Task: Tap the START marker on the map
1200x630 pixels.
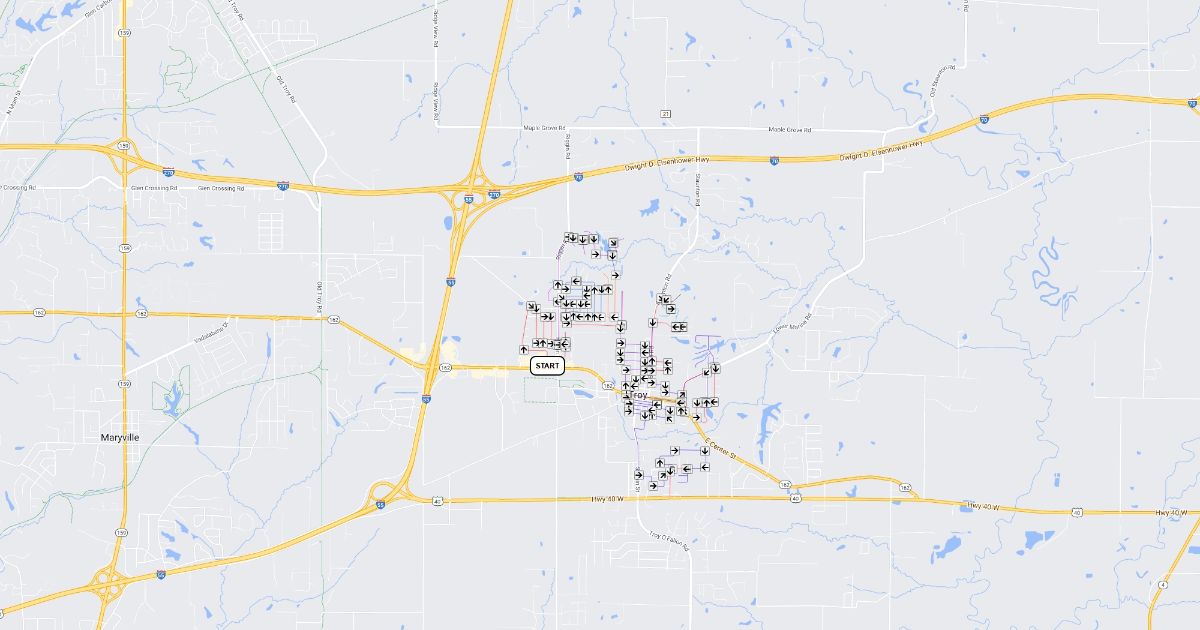Action: (547, 366)
